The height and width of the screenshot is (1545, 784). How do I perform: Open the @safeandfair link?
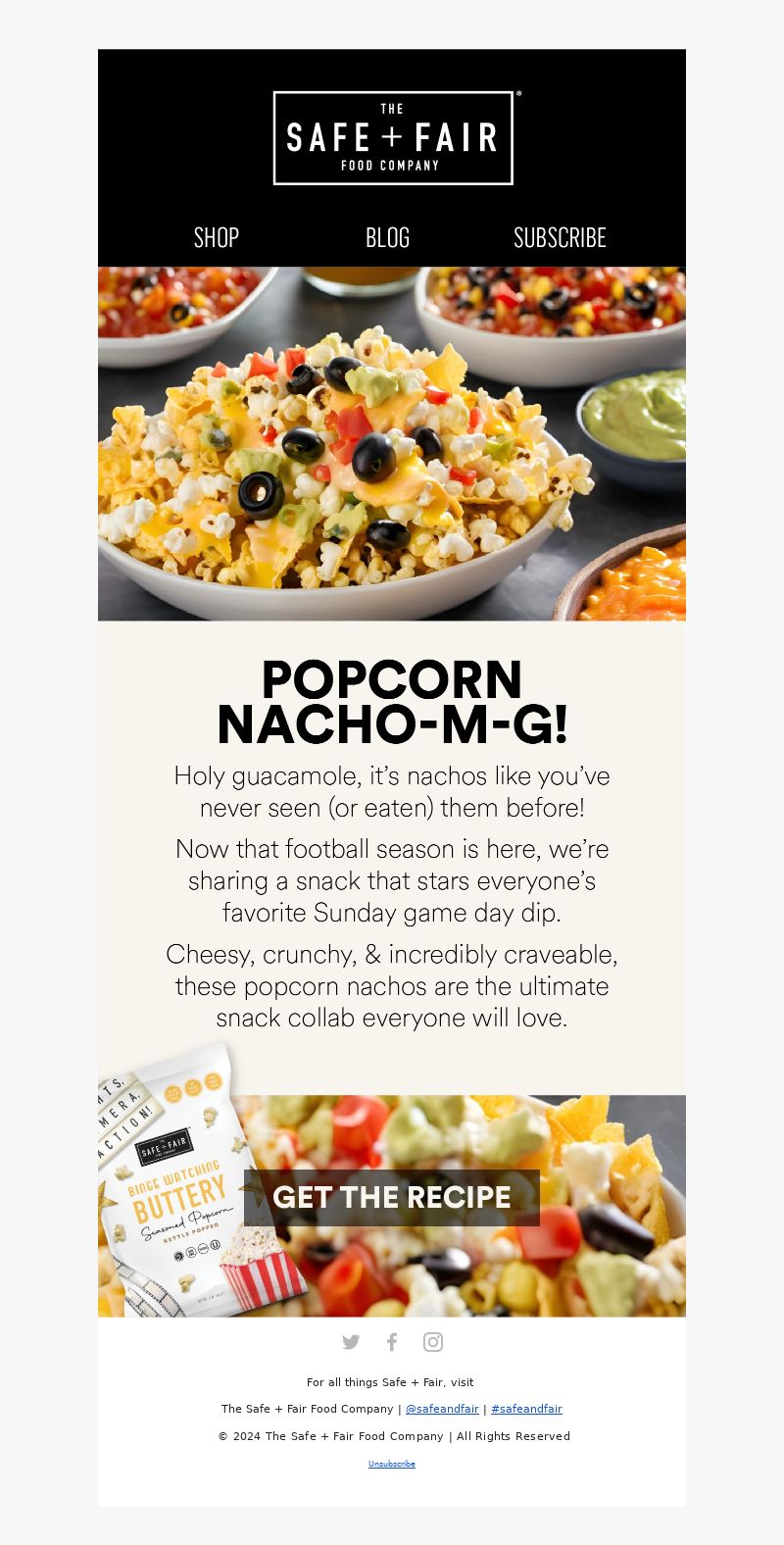[x=442, y=1409]
